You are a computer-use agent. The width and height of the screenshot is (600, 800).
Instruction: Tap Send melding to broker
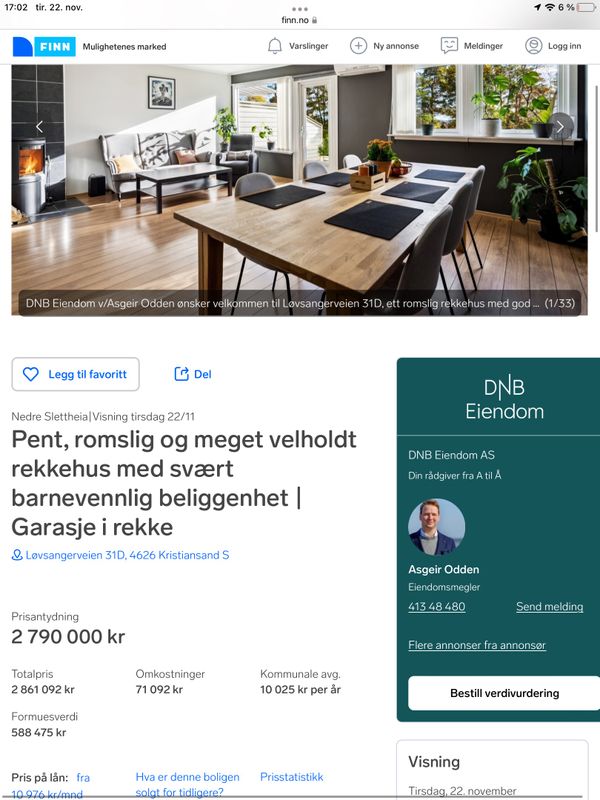[550, 607]
